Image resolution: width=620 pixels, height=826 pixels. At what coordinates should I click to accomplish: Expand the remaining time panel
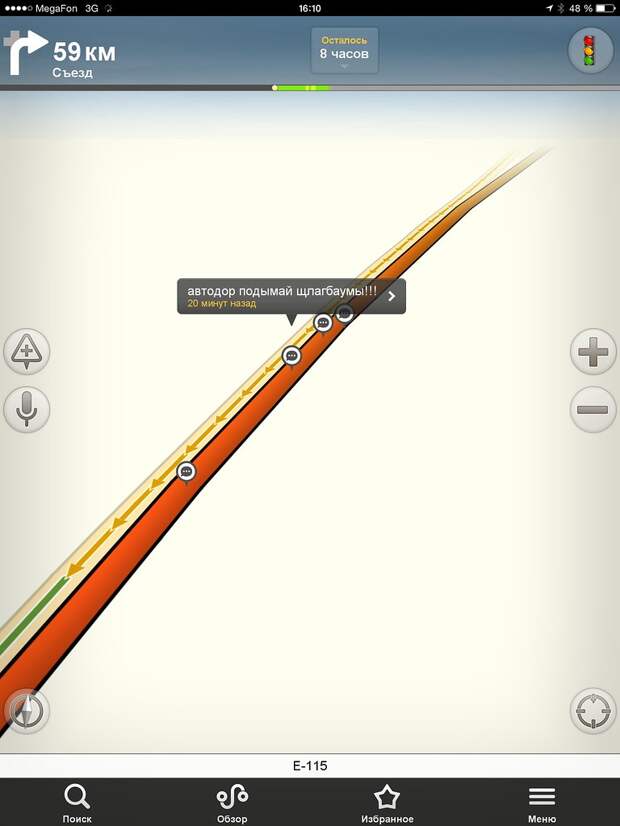344,50
